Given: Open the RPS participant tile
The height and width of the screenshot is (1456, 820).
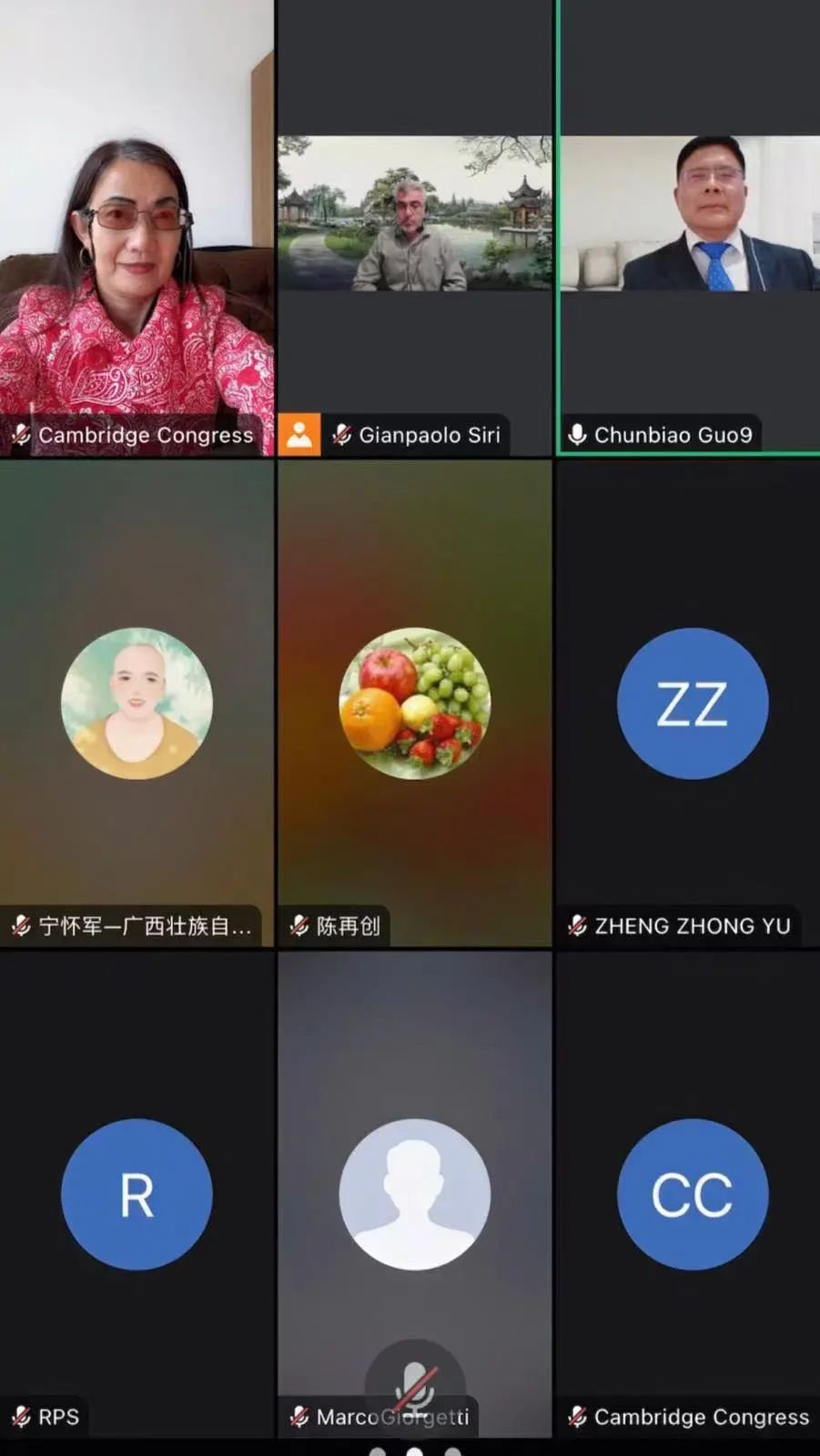Looking at the screenshot, I should [x=137, y=1194].
